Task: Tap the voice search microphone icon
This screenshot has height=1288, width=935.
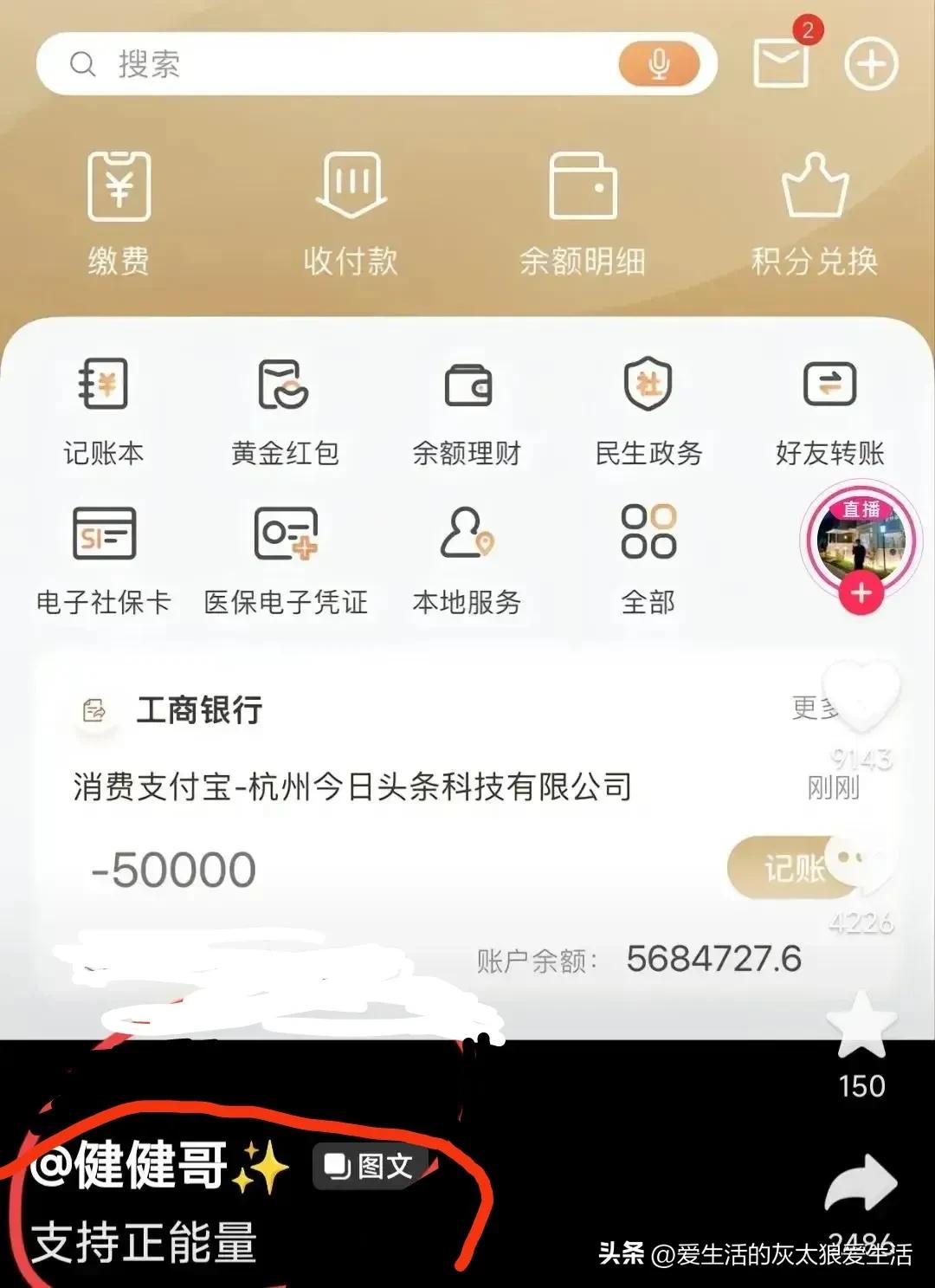Action: pos(660,63)
